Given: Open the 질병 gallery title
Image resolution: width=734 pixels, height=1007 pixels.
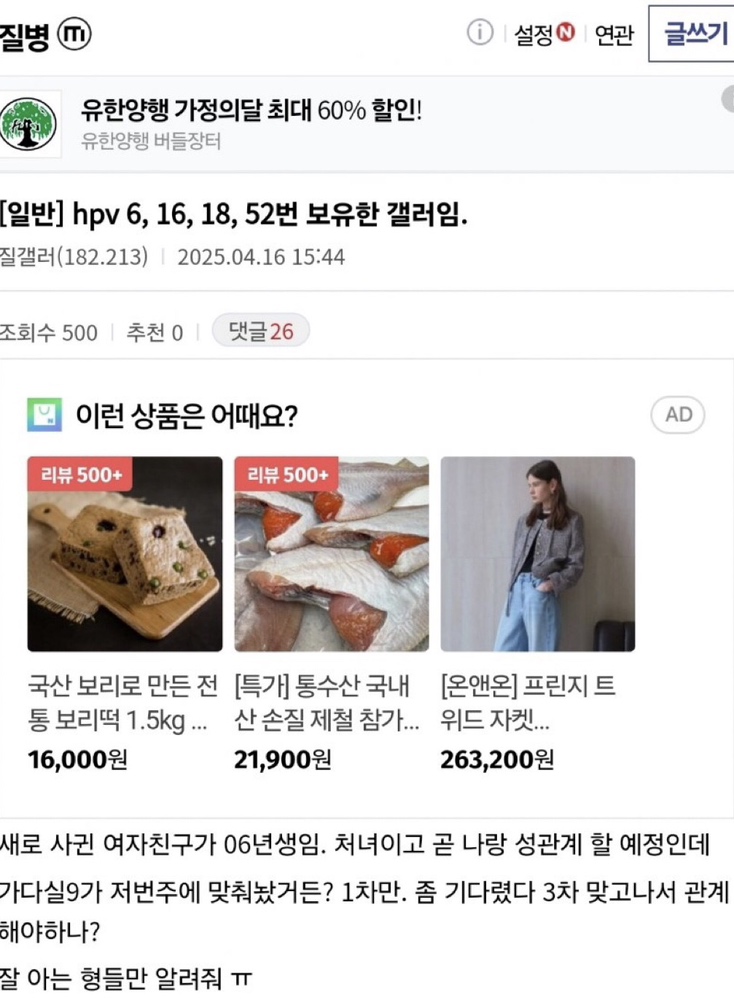Looking at the screenshot, I should (x=26, y=35).
